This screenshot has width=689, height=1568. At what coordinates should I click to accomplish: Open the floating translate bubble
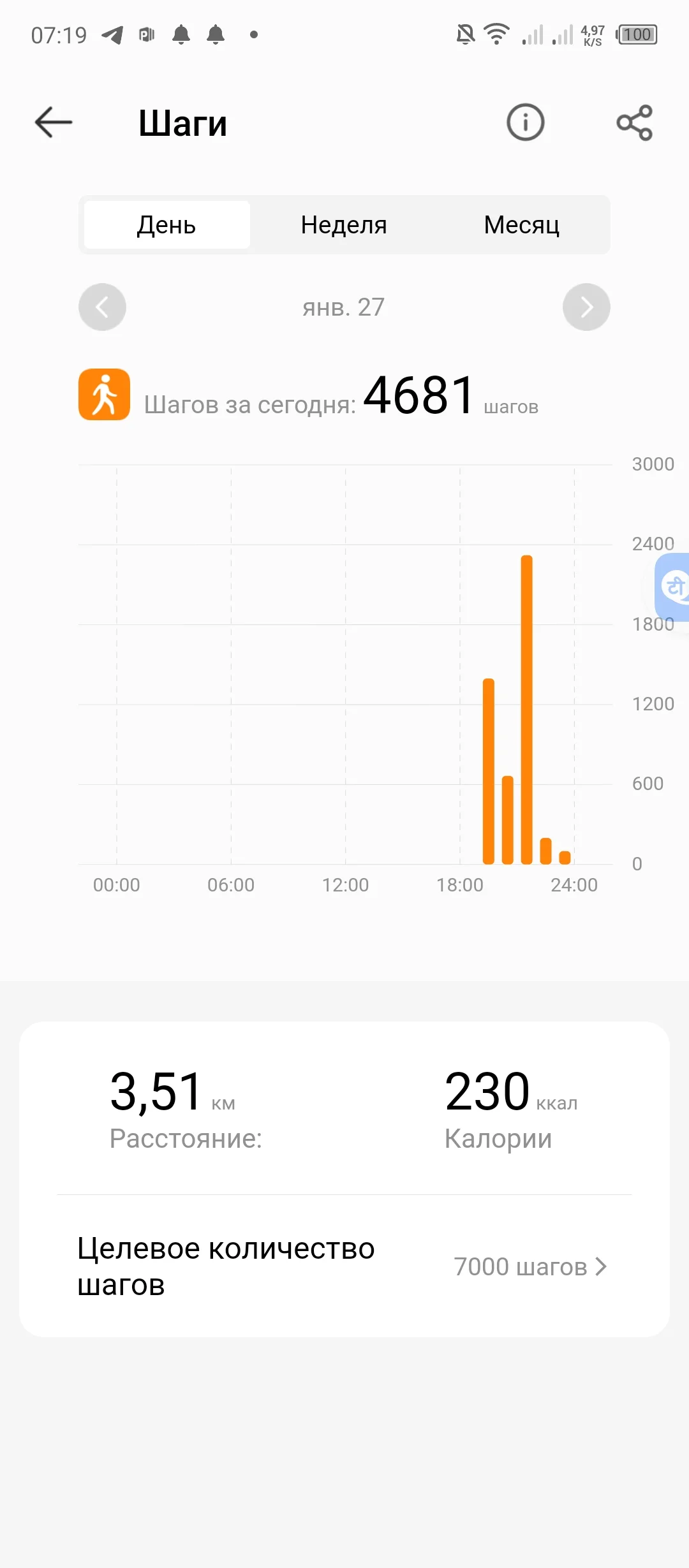pyautogui.click(x=673, y=587)
